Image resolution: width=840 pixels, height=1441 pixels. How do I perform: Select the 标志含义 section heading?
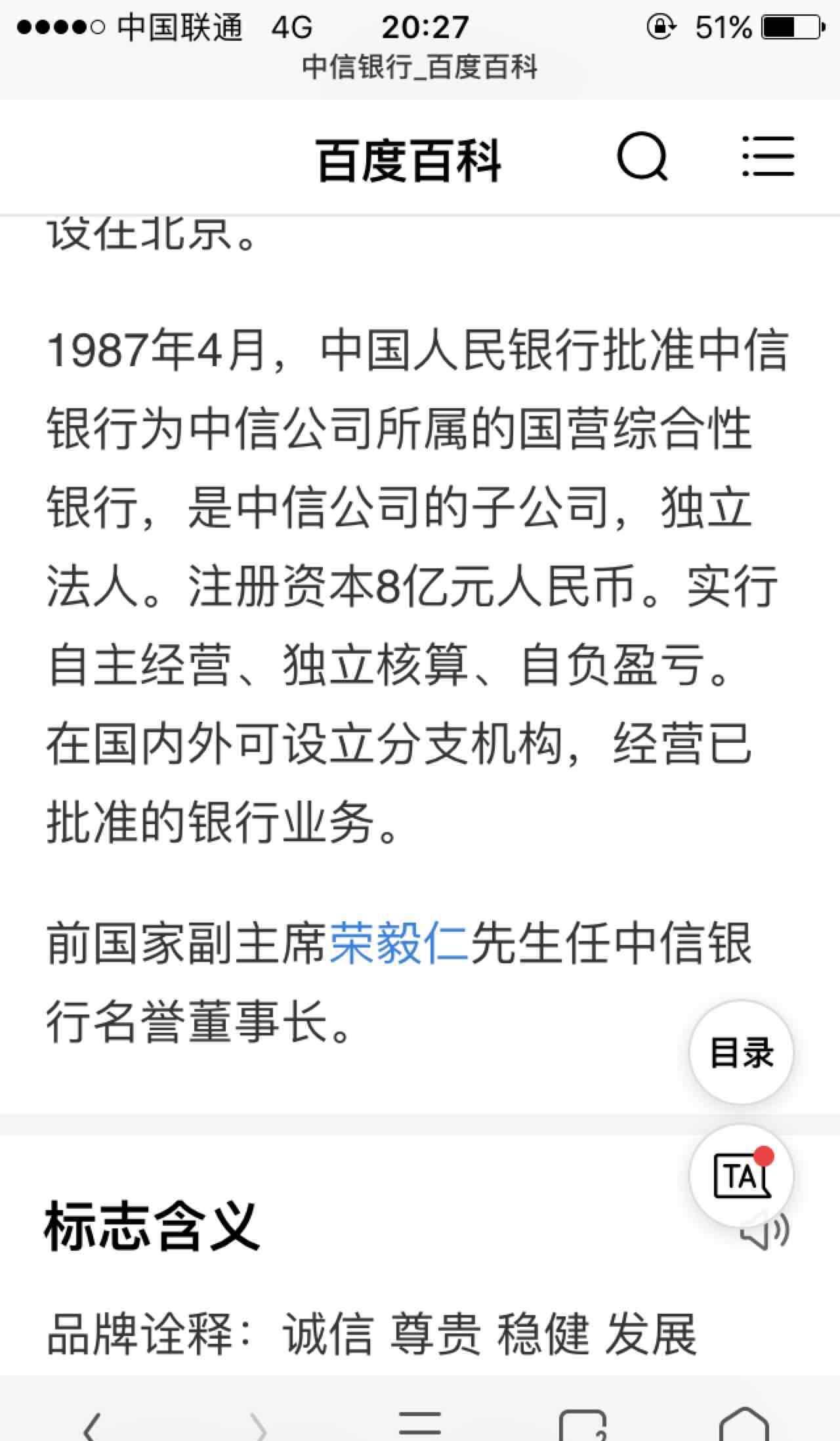click(x=151, y=1225)
